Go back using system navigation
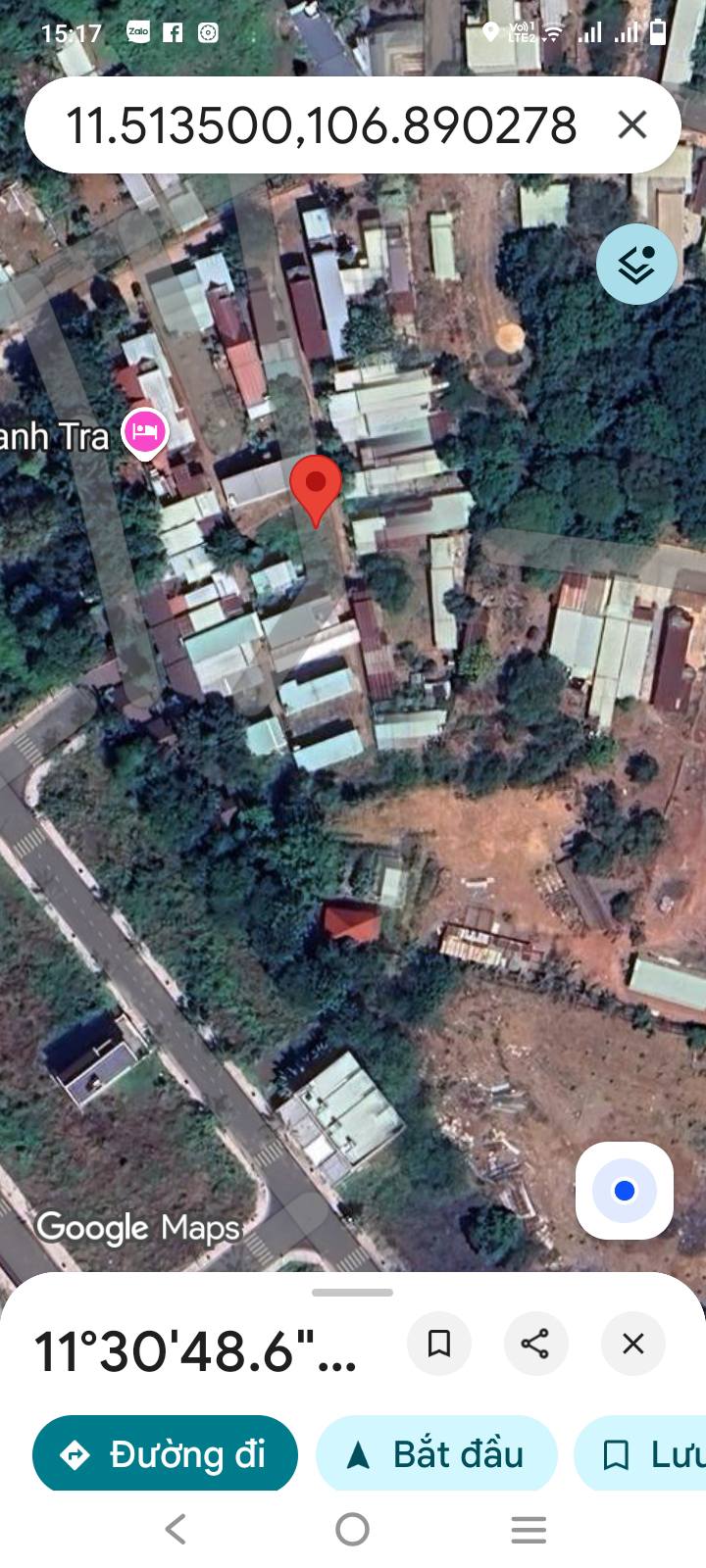 coord(176,1529)
